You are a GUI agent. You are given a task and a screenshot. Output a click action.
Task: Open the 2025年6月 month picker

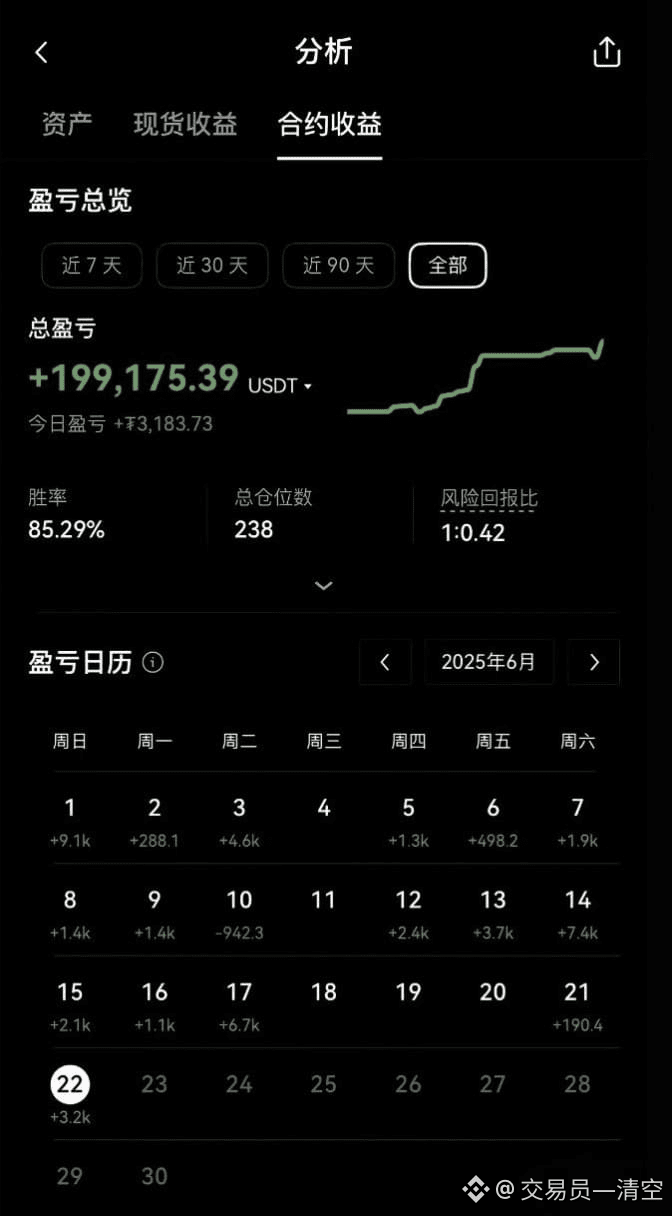coord(489,662)
